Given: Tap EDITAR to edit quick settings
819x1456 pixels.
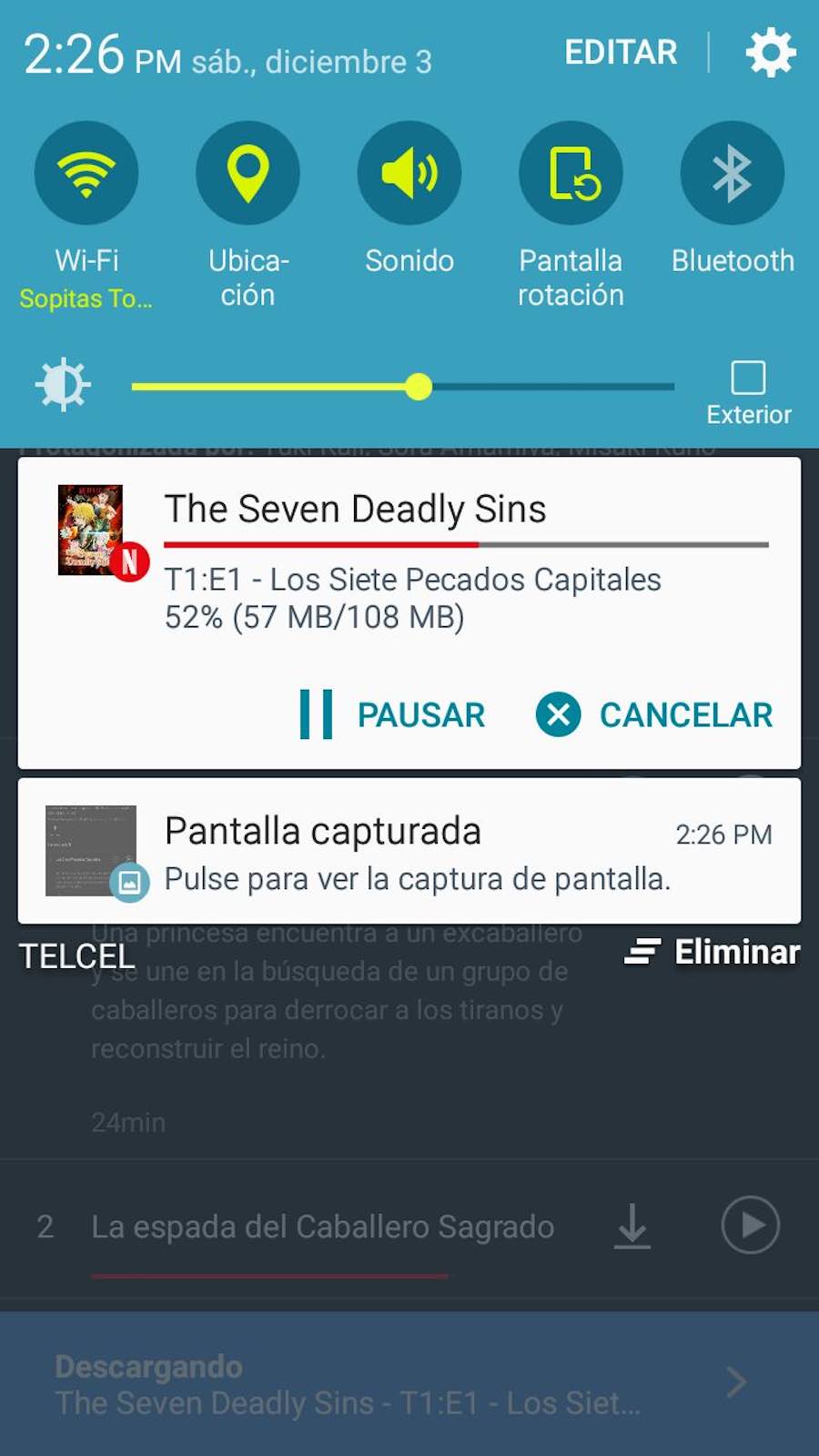Looking at the screenshot, I should pos(621,52).
